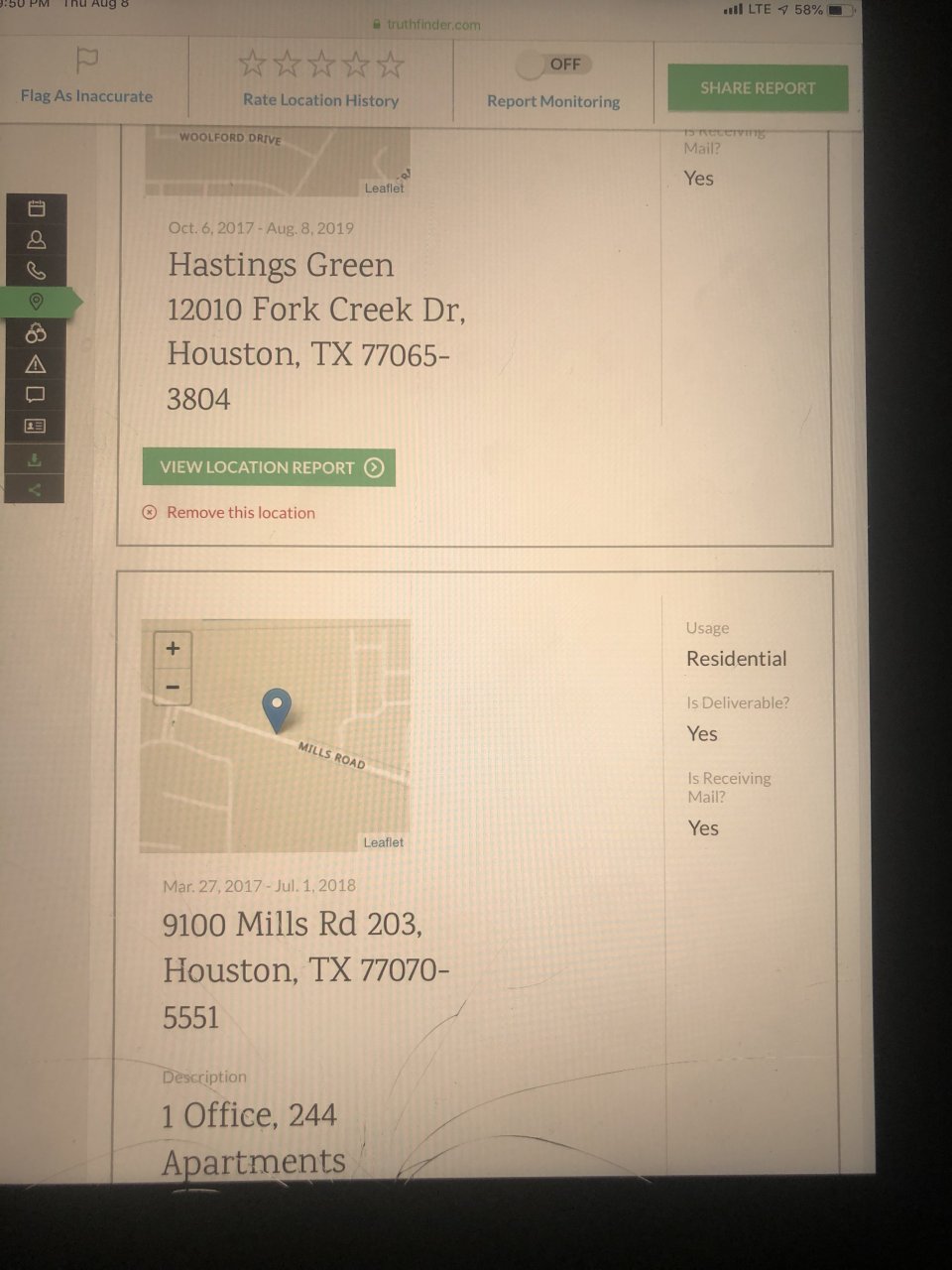Open the handcuffs criminal records section
The image size is (952, 1270).
click(37, 332)
